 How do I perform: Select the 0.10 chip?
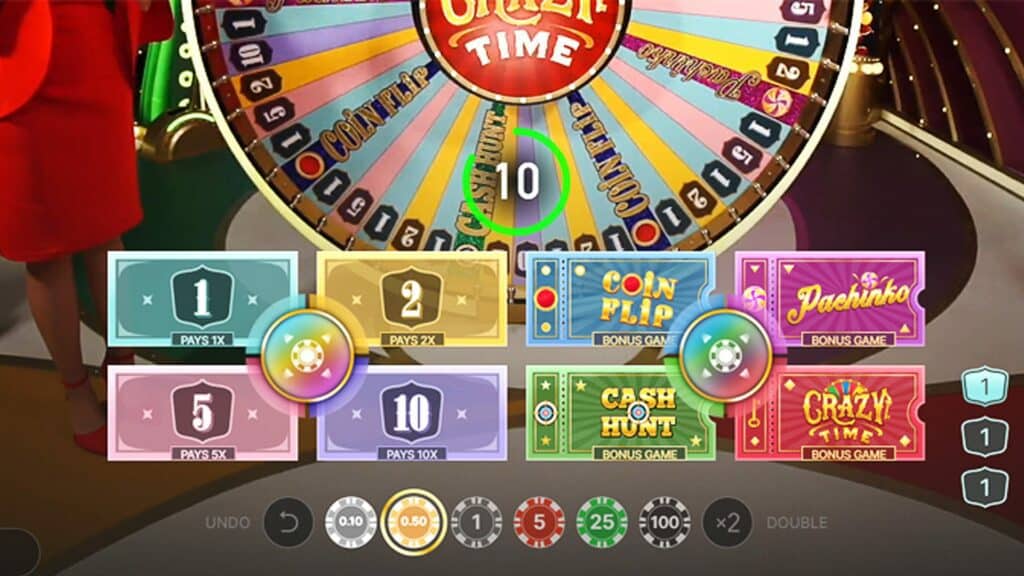350,523
